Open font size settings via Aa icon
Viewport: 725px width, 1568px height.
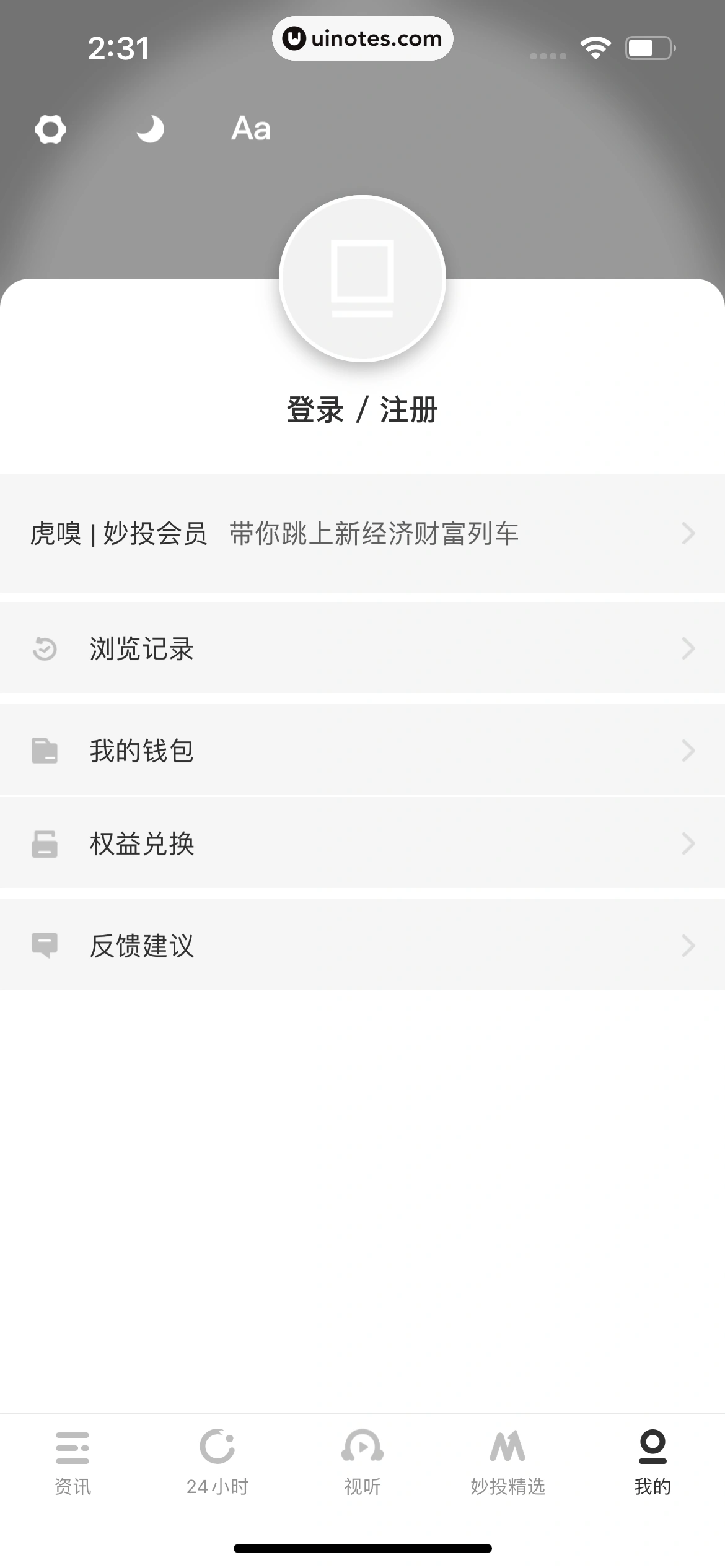[x=250, y=128]
